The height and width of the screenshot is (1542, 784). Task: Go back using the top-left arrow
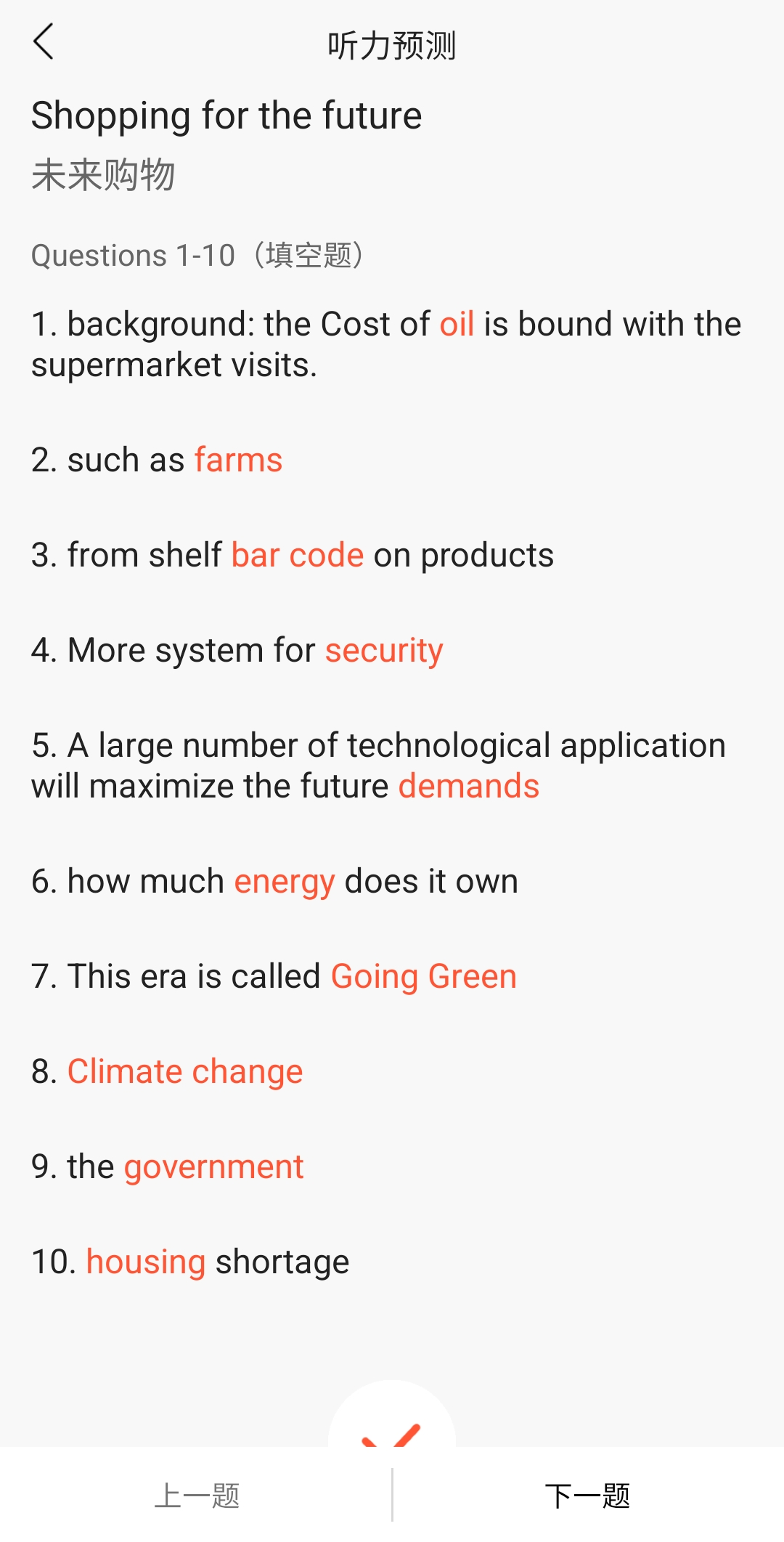[44, 41]
